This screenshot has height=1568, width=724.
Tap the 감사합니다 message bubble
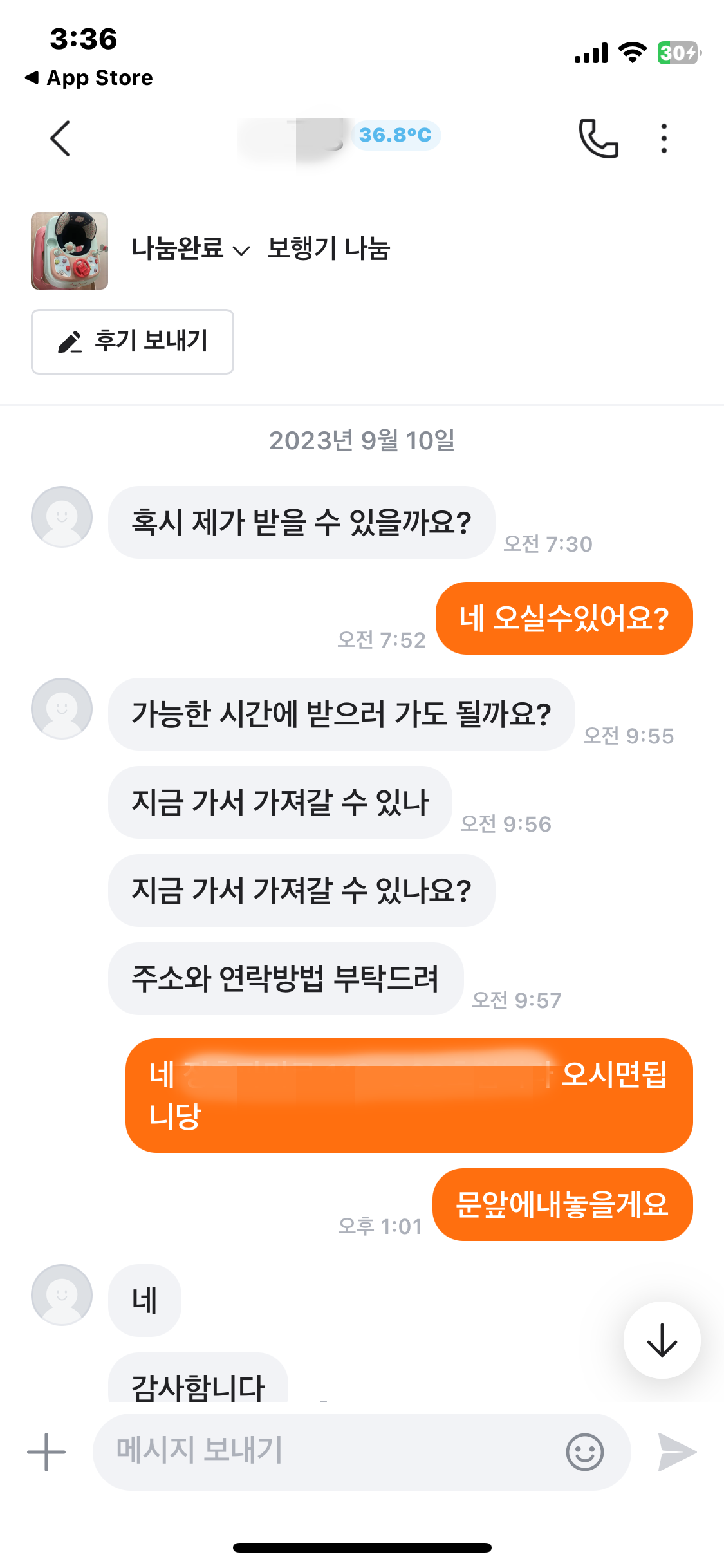tap(198, 1386)
